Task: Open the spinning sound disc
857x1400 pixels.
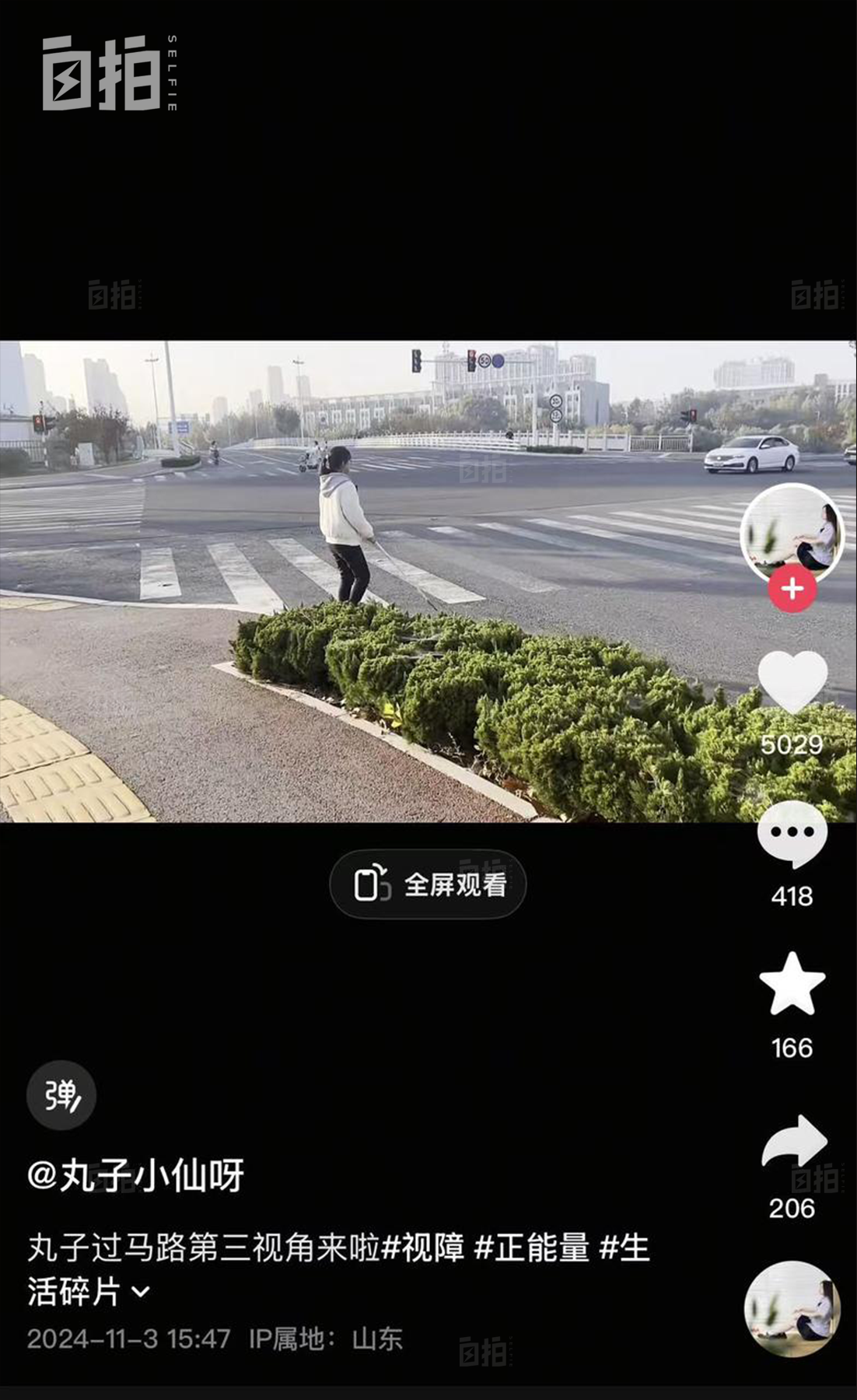Action: point(792,1309)
